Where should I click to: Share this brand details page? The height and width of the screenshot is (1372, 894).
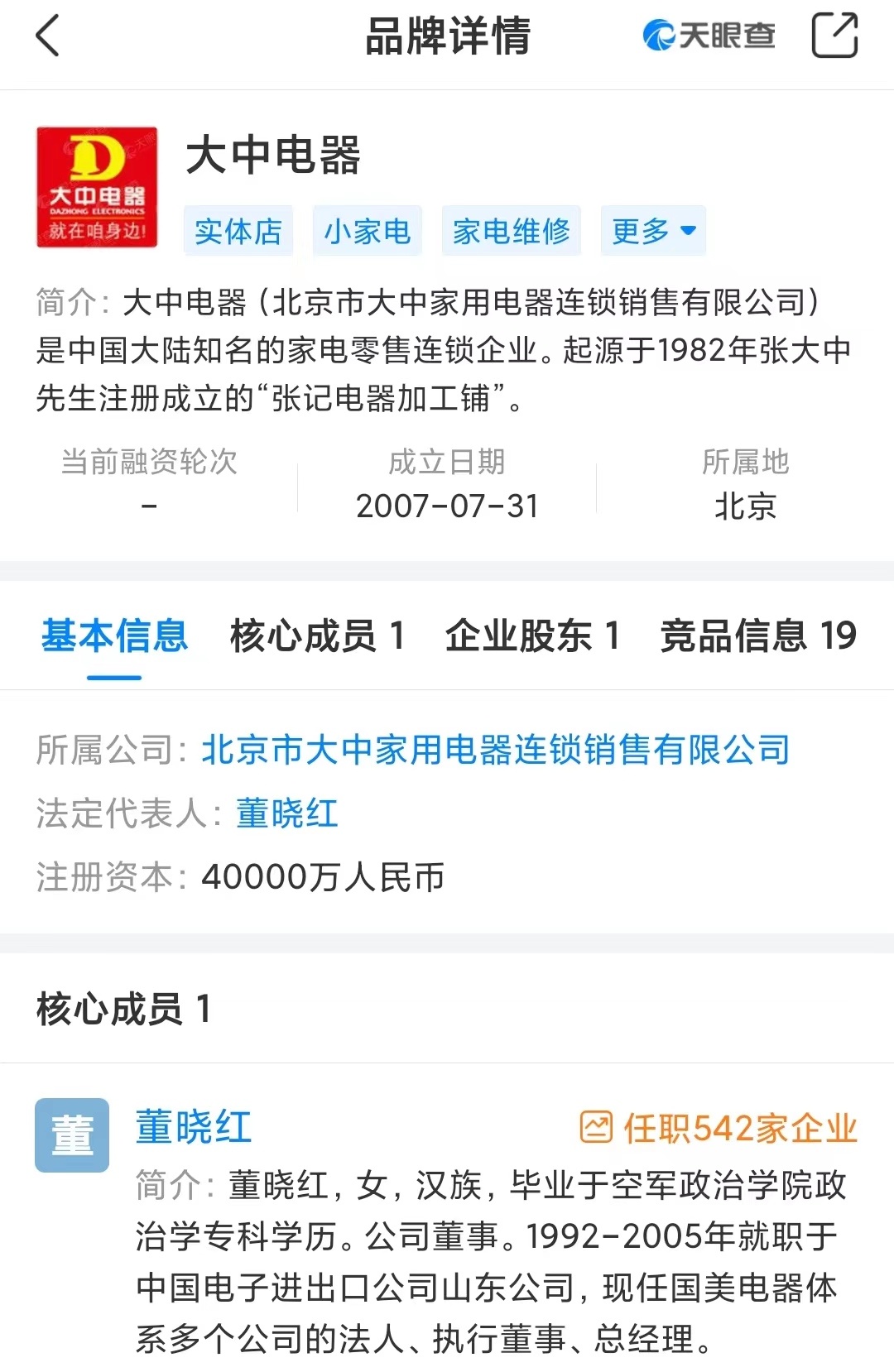click(834, 36)
